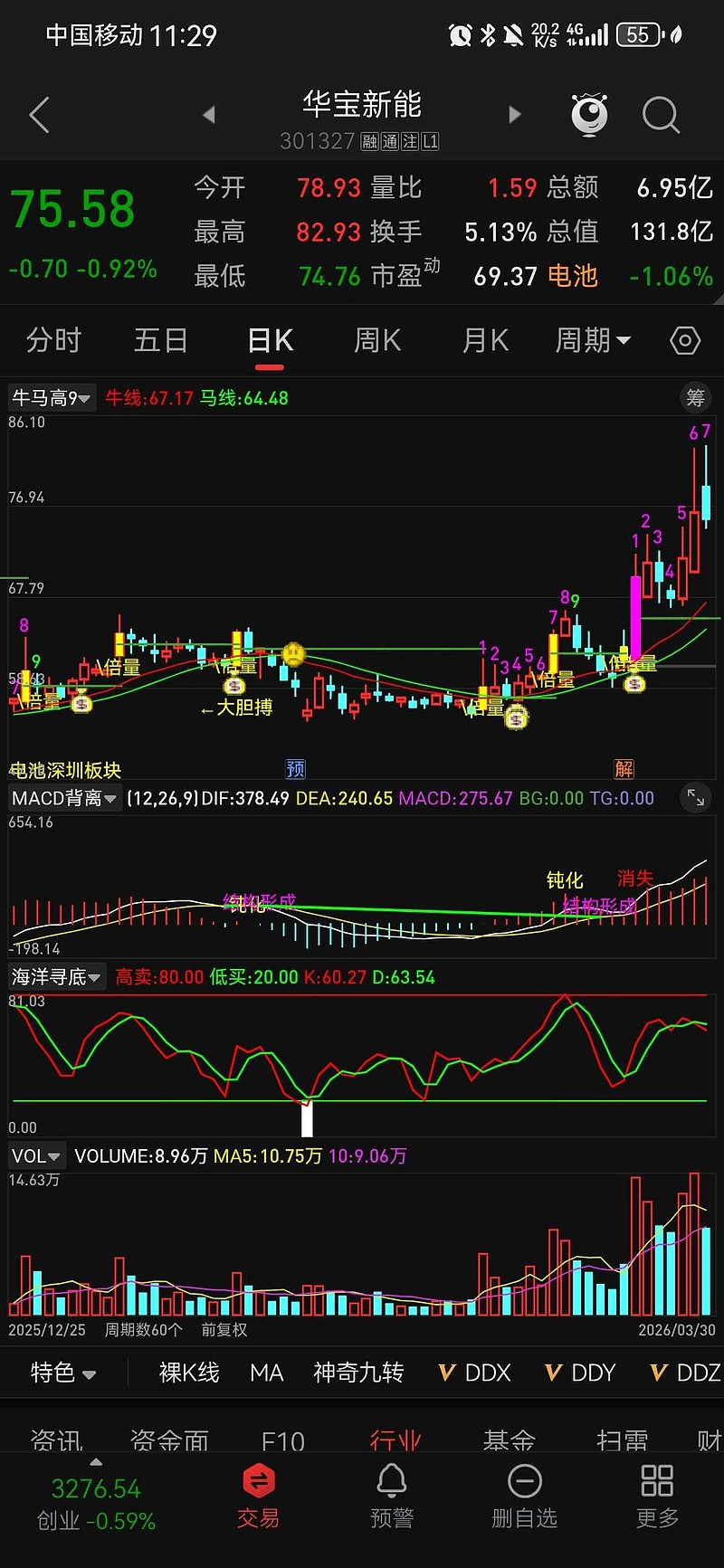This screenshot has width=724, height=1568.
Task: Tap the 解 button on the chart
Action: [623, 768]
